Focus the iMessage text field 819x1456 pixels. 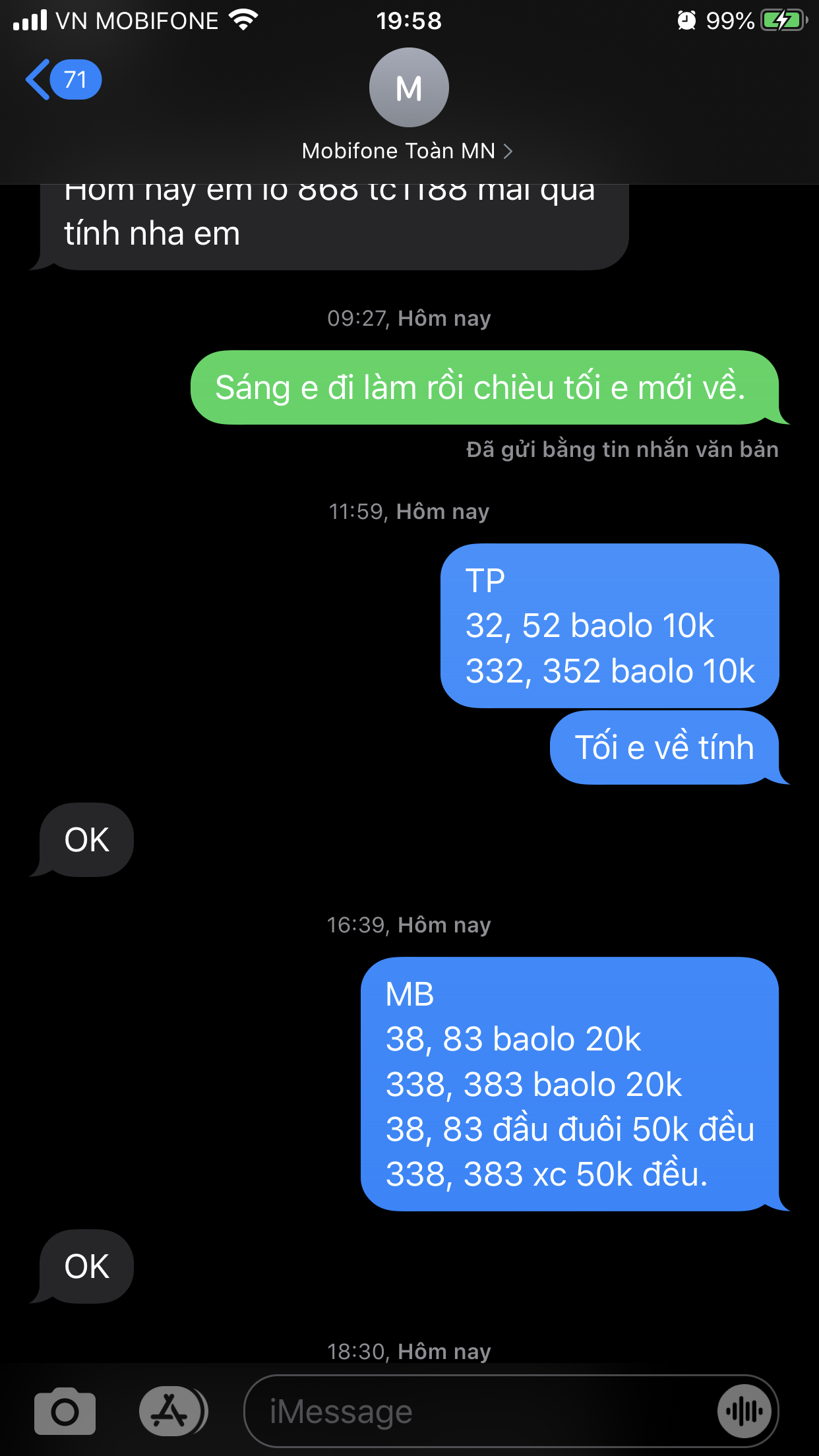coord(475,1411)
